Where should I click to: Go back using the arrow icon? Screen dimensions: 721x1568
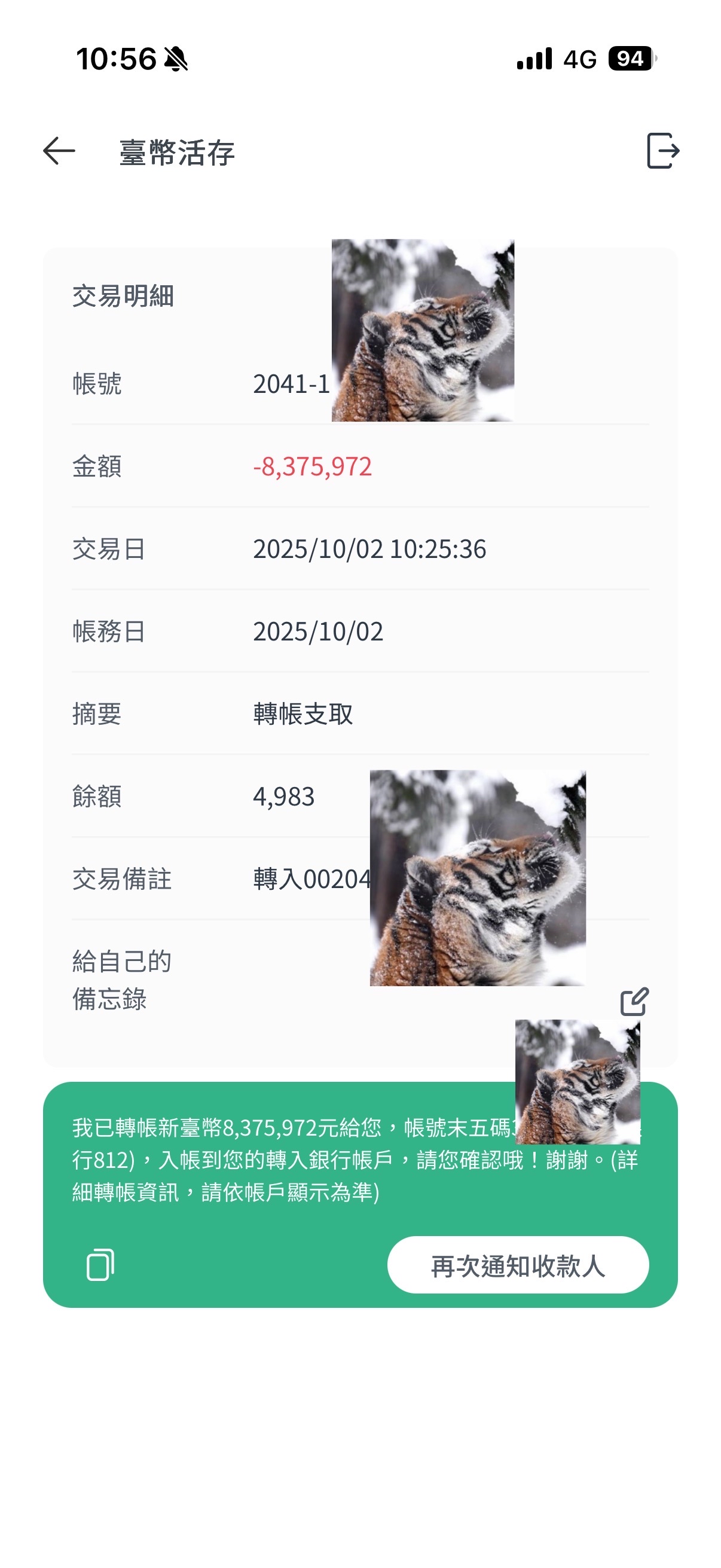(59, 151)
